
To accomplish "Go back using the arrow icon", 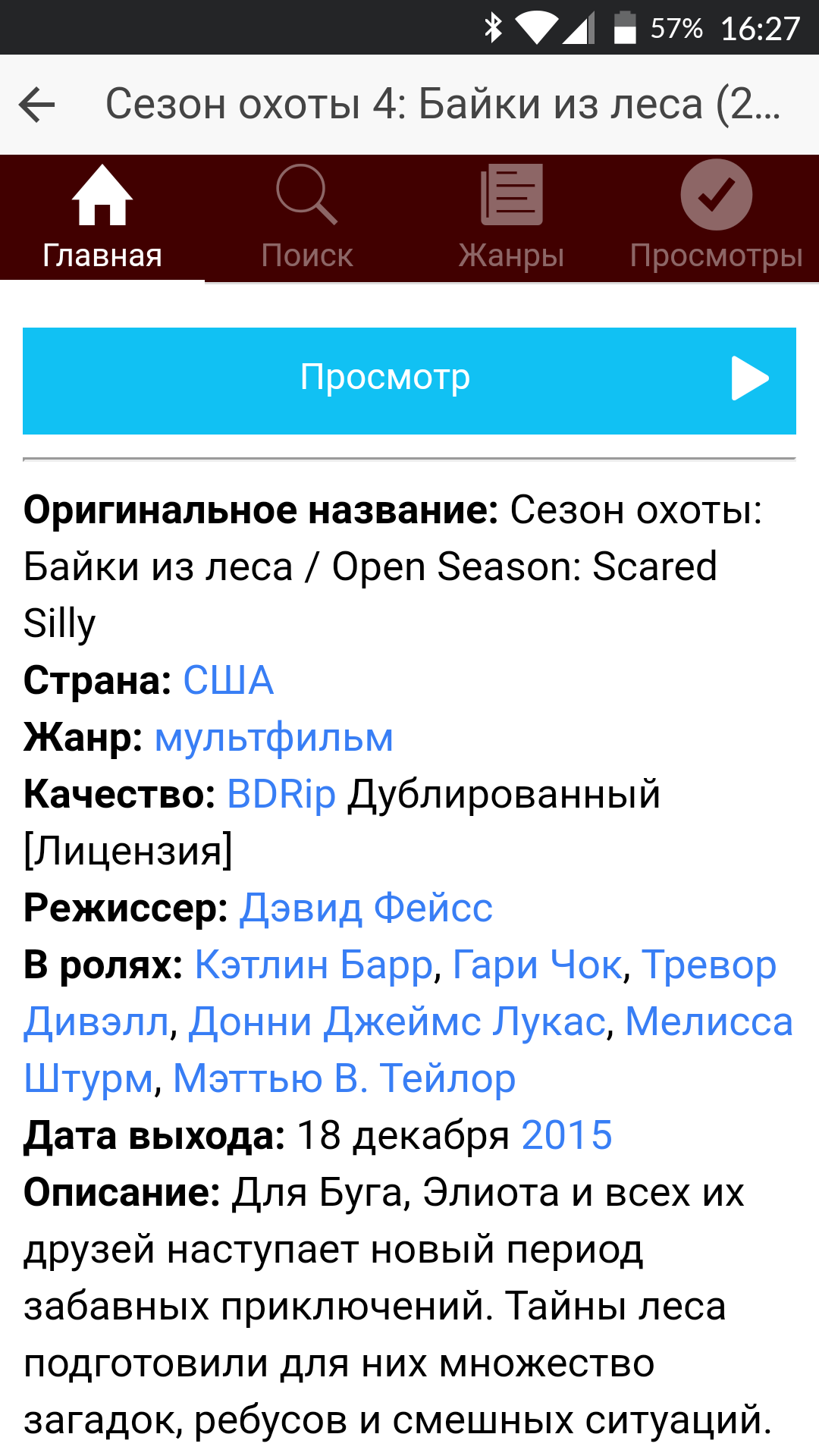I will (x=37, y=105).
